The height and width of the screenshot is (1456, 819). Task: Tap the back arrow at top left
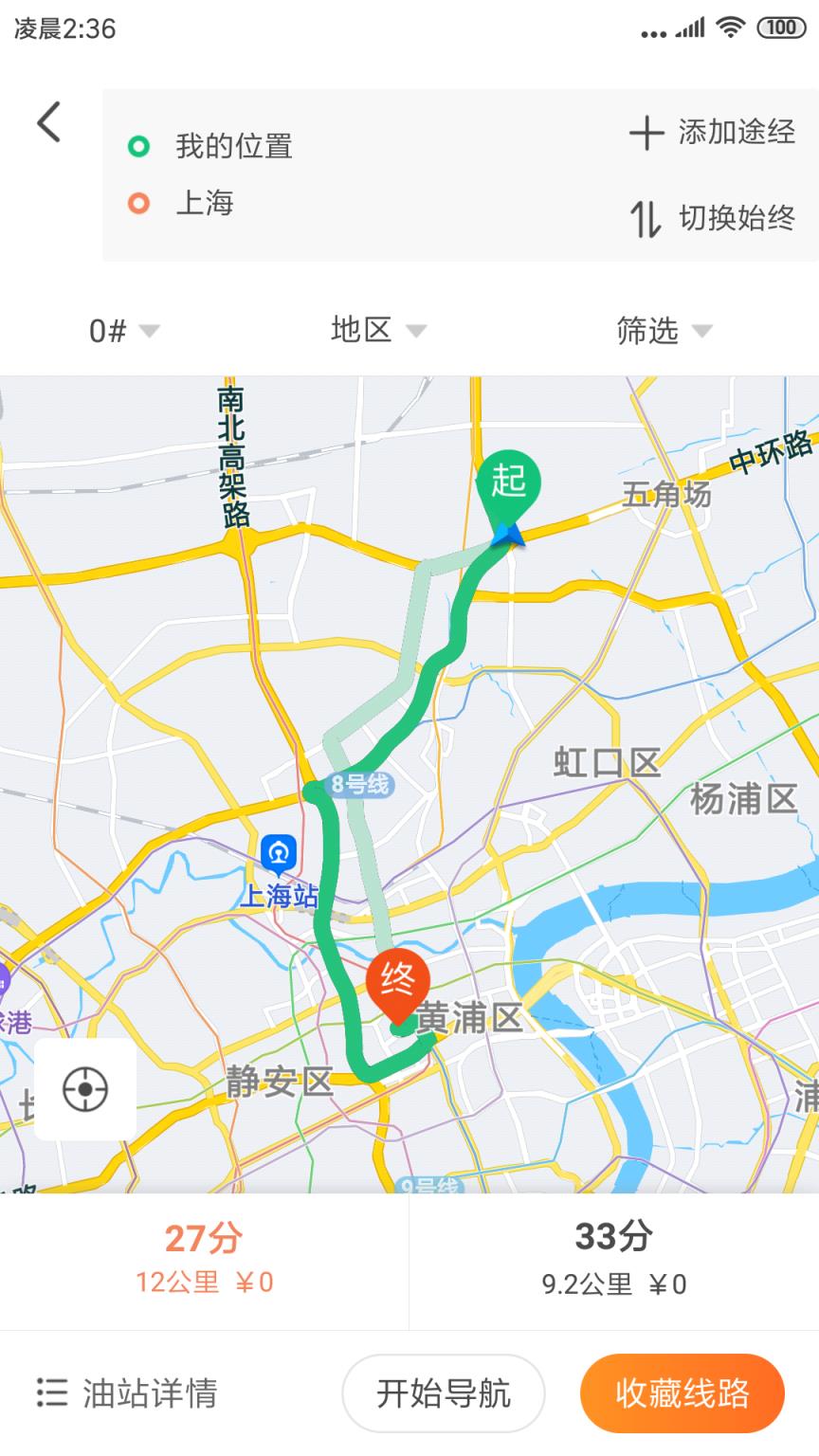pyautogui.click(x=49, y=124)
